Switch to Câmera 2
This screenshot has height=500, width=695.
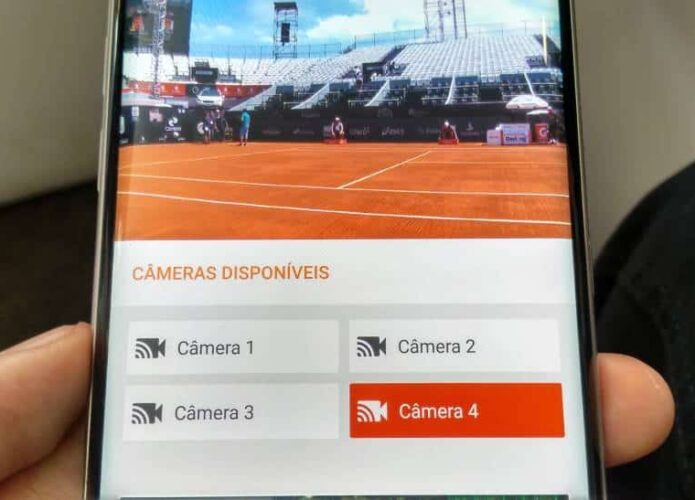pos(455,347)
